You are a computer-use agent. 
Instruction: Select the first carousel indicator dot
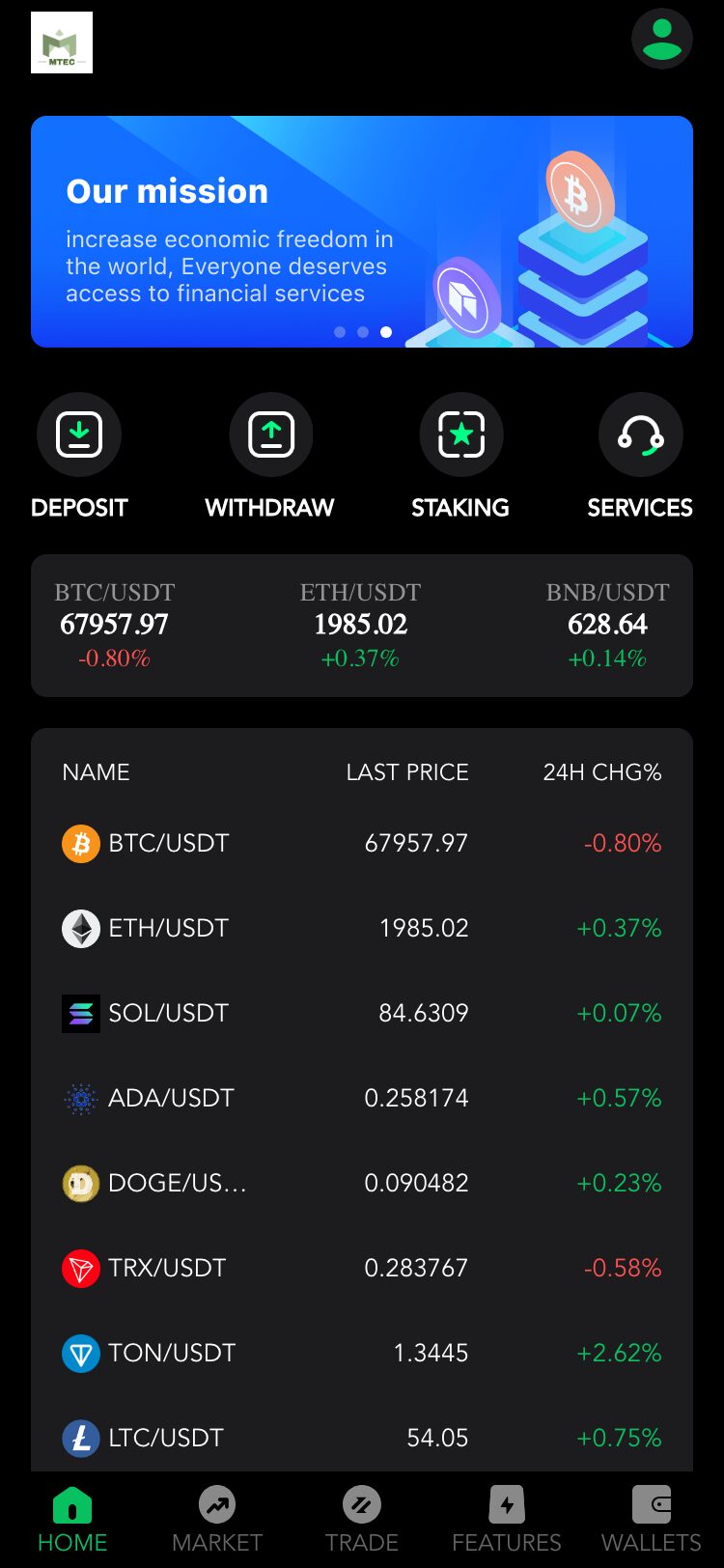[340, 332]
